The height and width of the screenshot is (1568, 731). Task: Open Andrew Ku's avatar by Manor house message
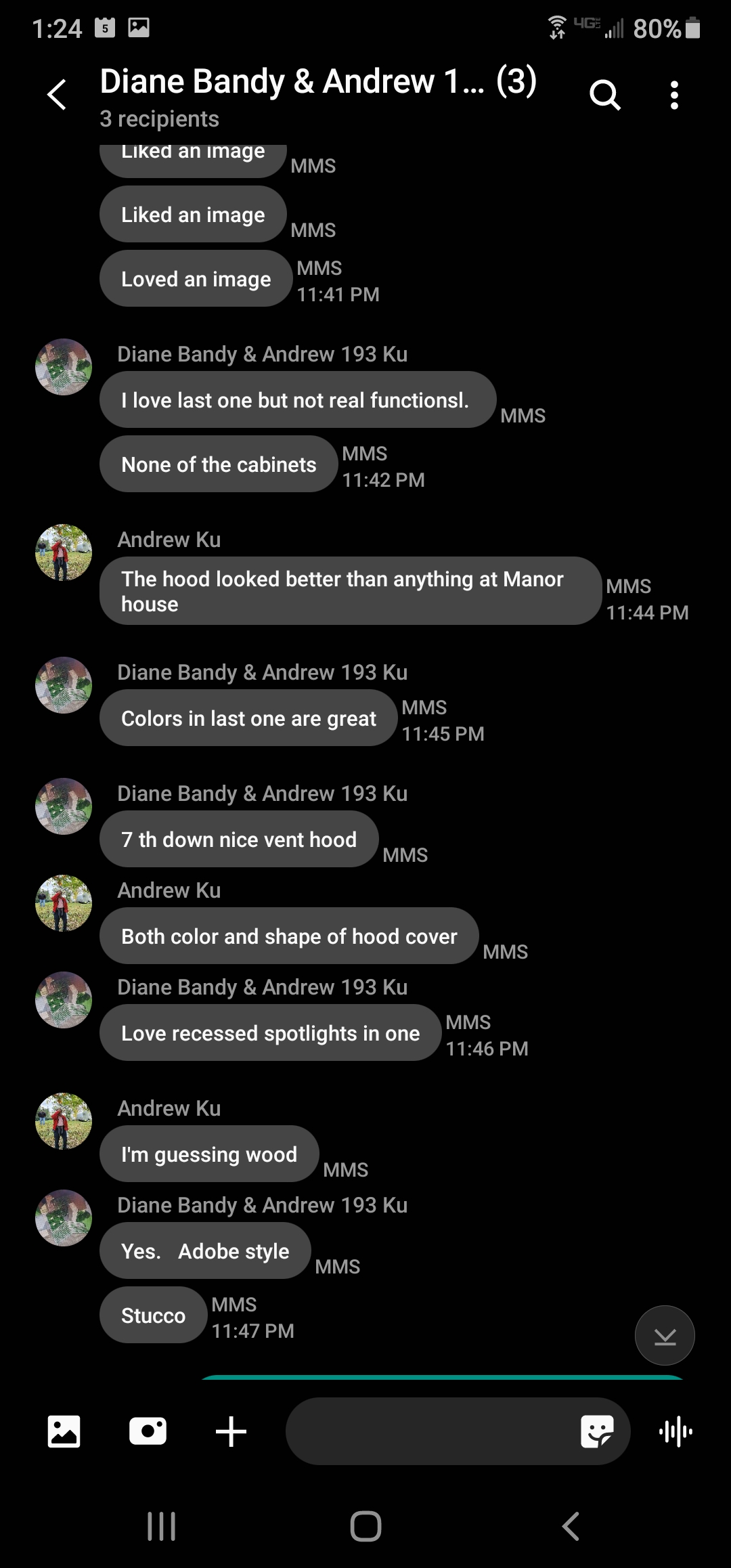click(x=64, y=552)
